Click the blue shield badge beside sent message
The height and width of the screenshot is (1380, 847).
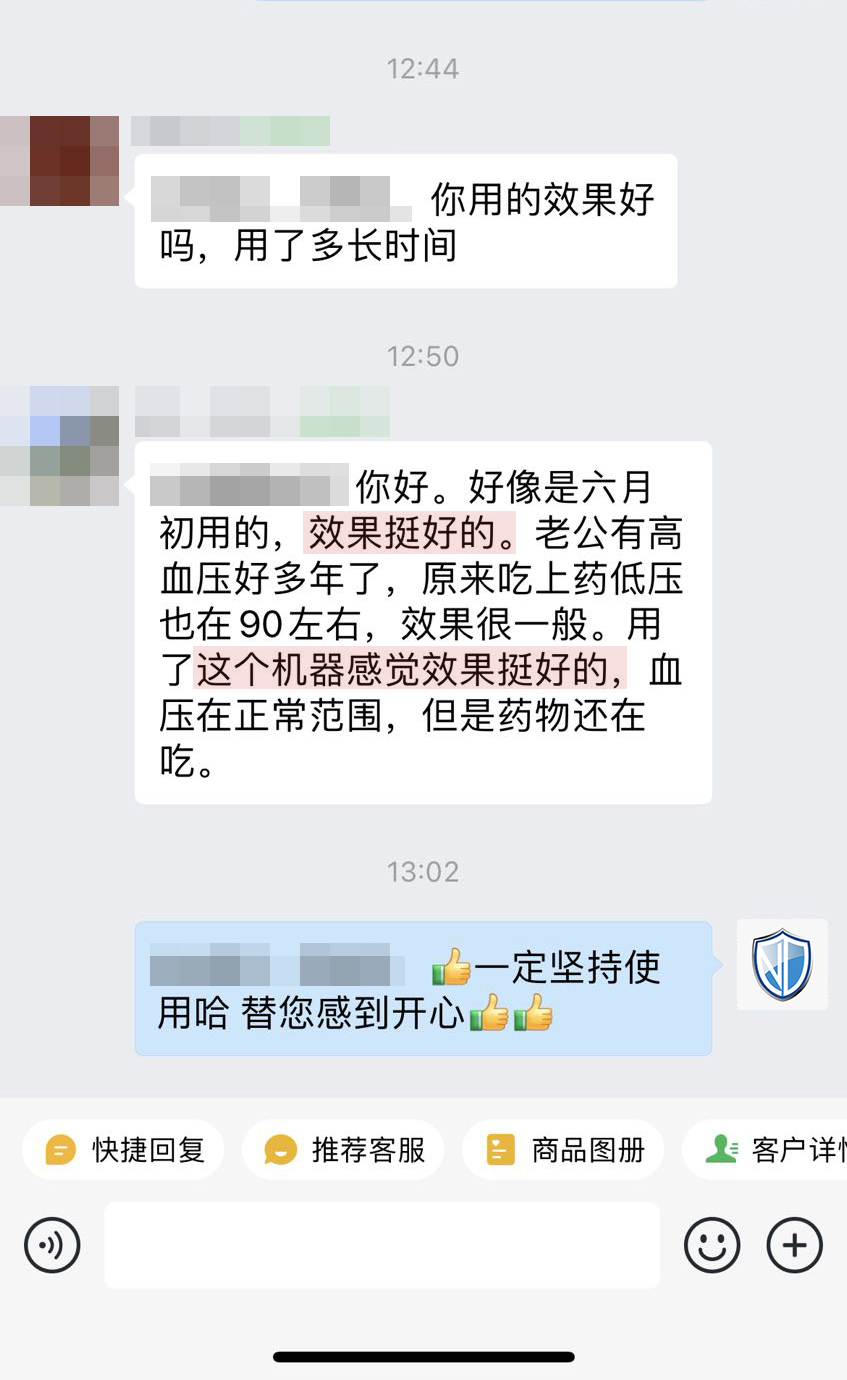(781, 964)
